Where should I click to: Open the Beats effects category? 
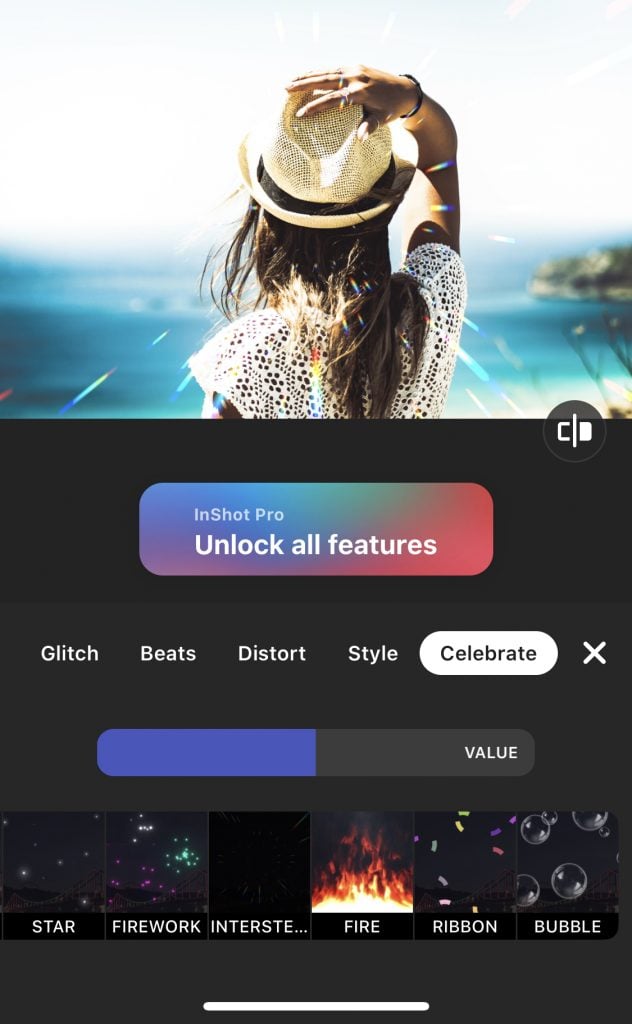coord(169,653)
